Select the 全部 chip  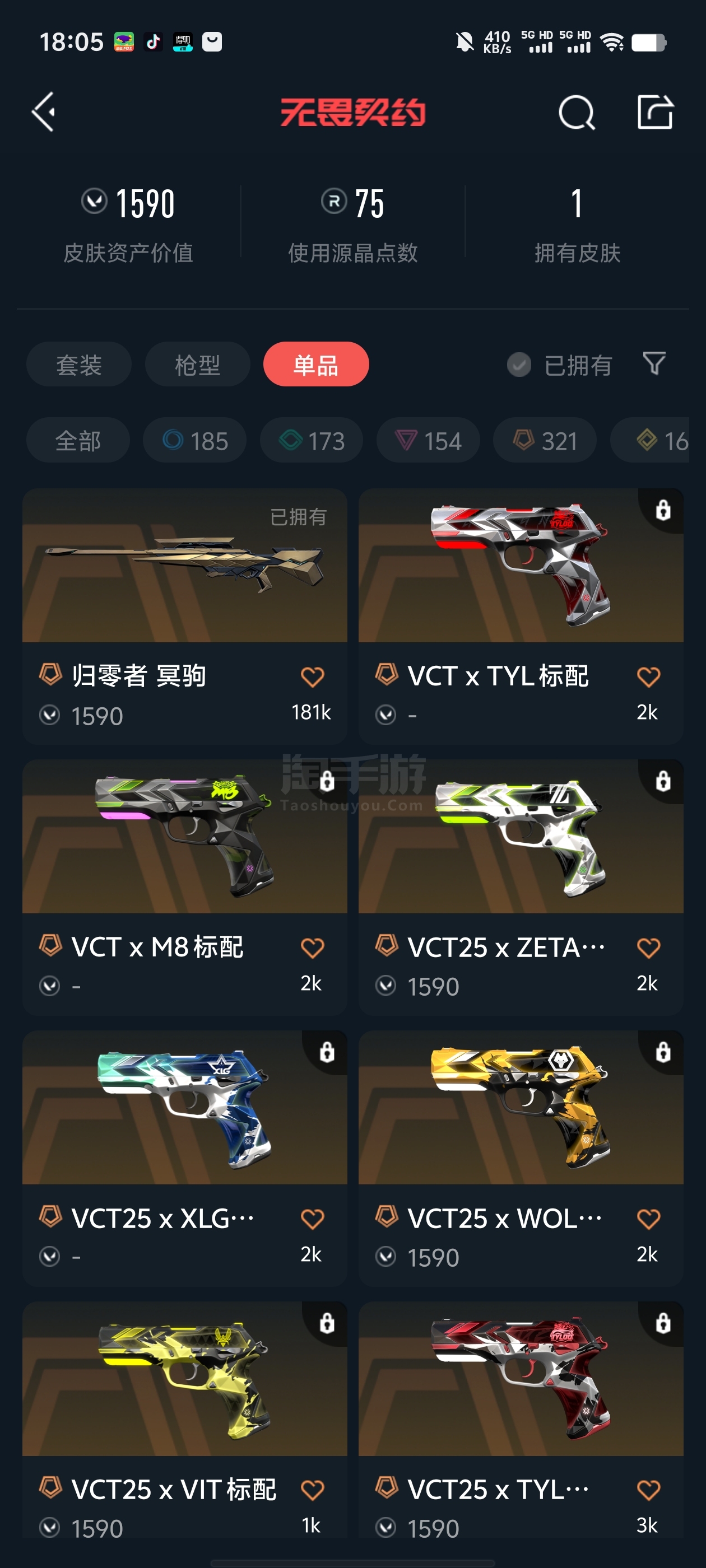pos(78,440)
